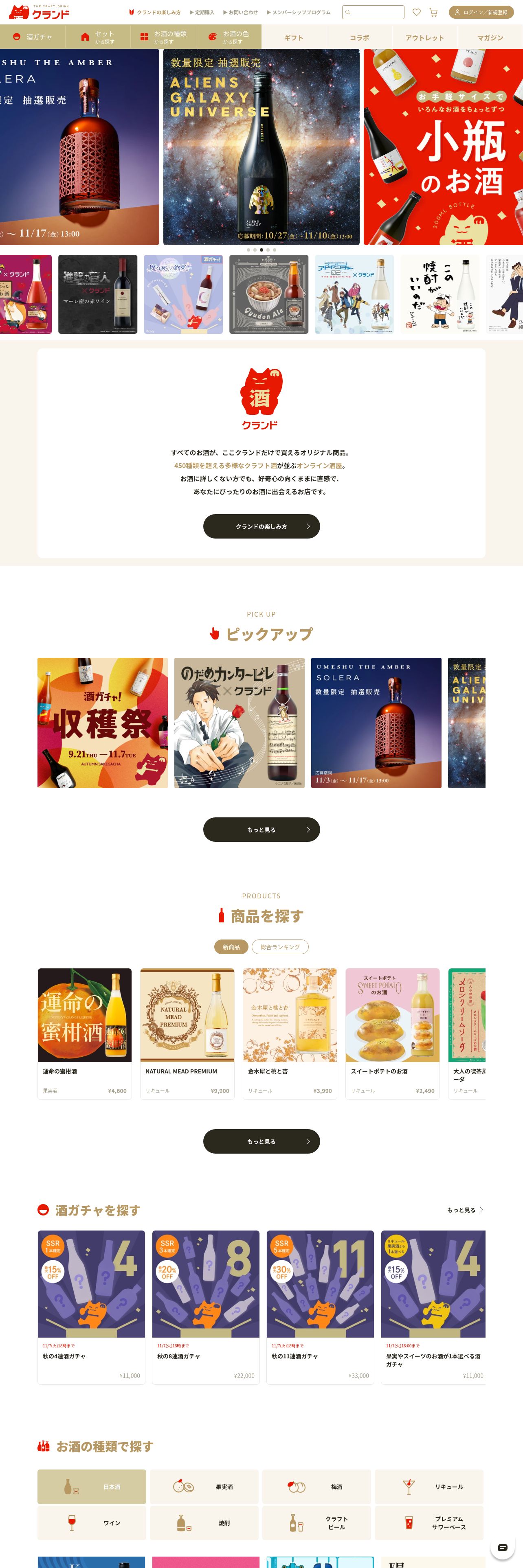Choose the 日本酒 category
This screenshot has width=523, height=1568.
click(92, 1487)
